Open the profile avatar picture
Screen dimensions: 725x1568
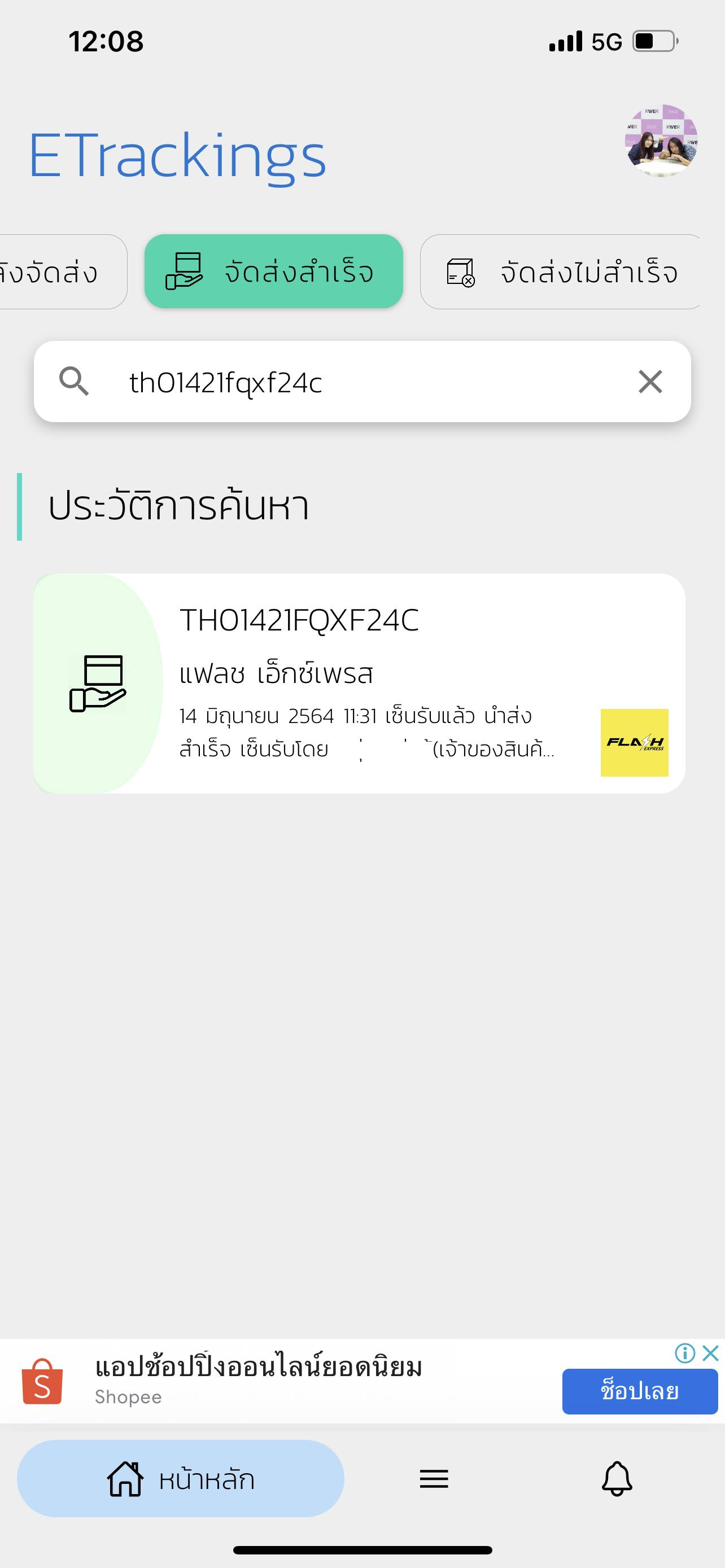[x=661, y=141]
